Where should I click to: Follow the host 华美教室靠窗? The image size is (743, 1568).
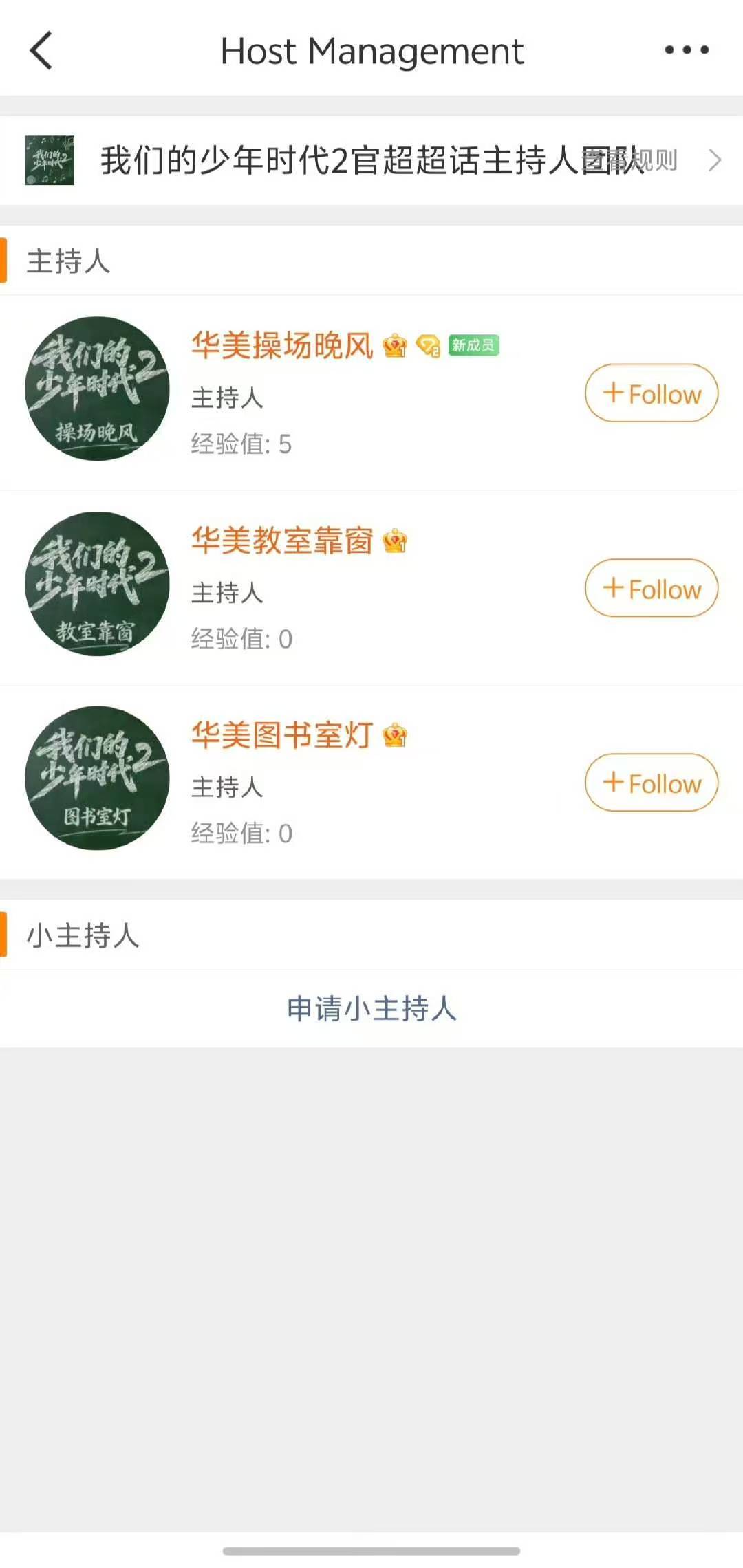(x=650, y=589)
